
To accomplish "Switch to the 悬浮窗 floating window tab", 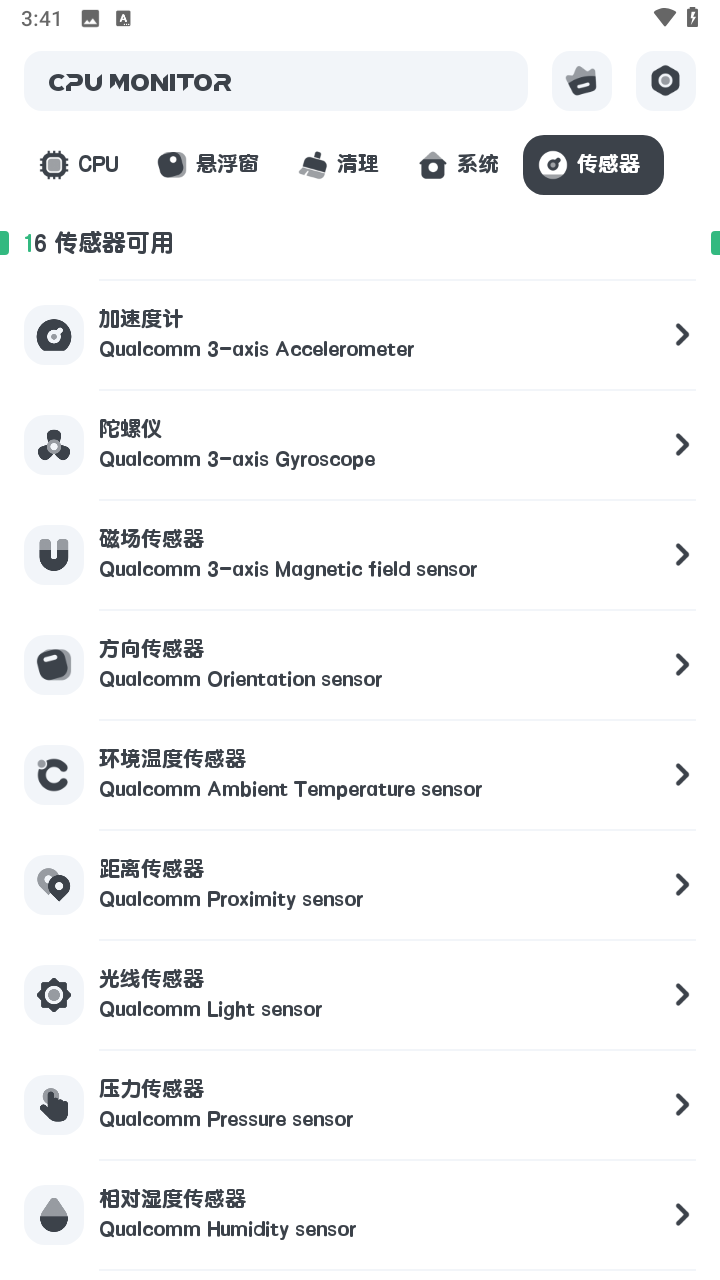I will (x=207, y=164).
